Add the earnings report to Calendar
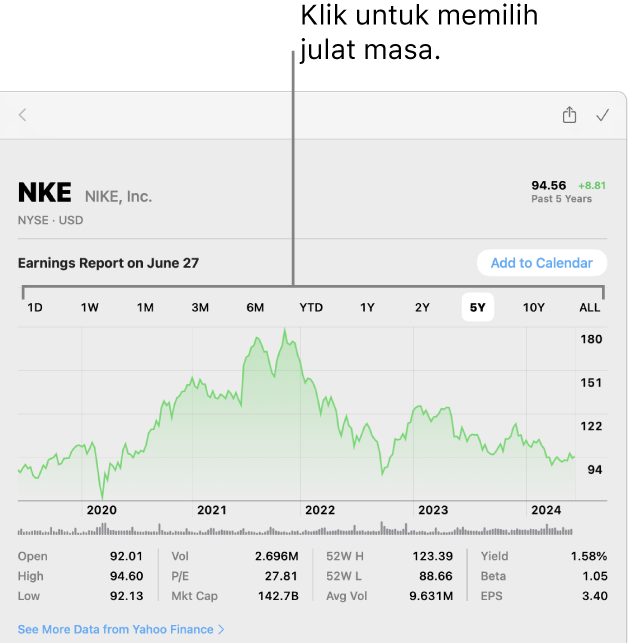 pyautogui.click(x=541, y=263)
